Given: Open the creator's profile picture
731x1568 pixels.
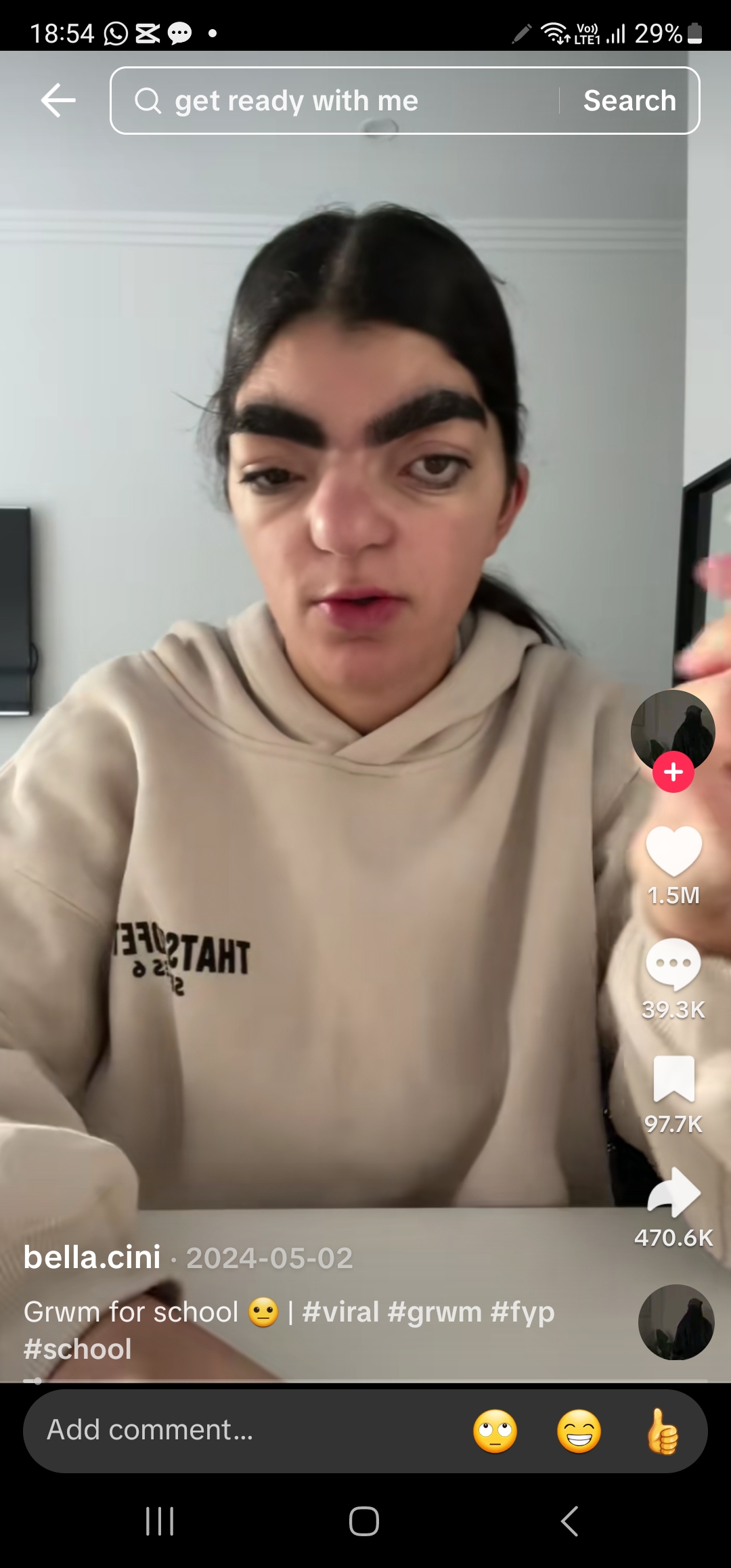Looking at the screenshot, I should pos(673,732).
